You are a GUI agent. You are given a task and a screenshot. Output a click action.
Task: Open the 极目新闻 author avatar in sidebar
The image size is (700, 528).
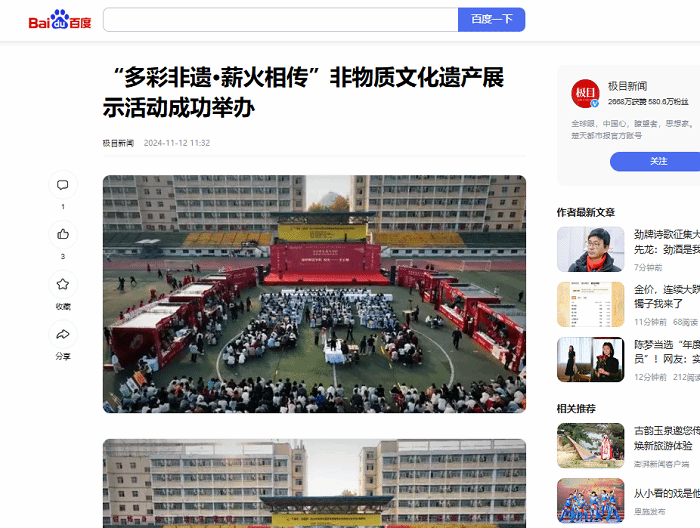(x=586, y=94)
